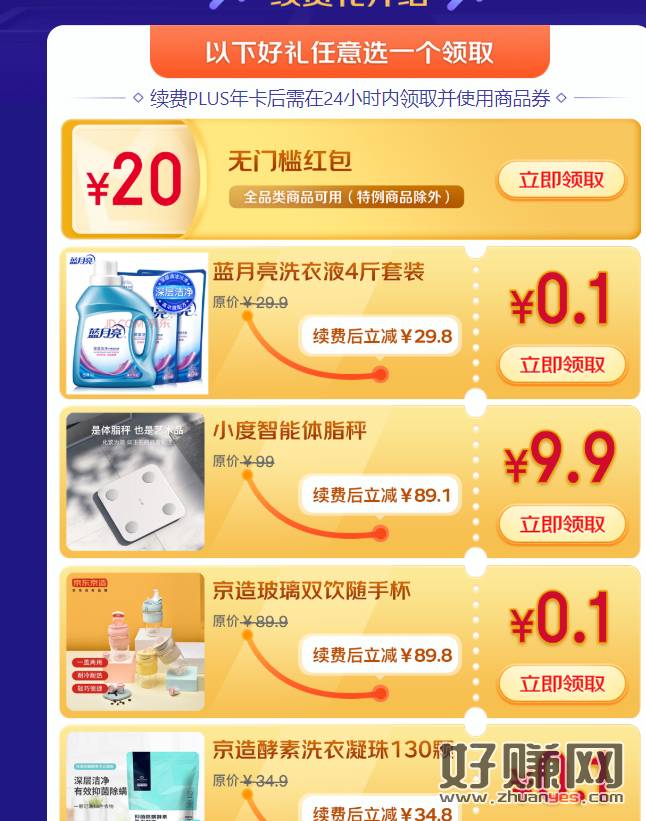646x821 pixels.
Task: Claim the 小度智能体脂秤 ¥9.9 offer
Action: point(561,524)
